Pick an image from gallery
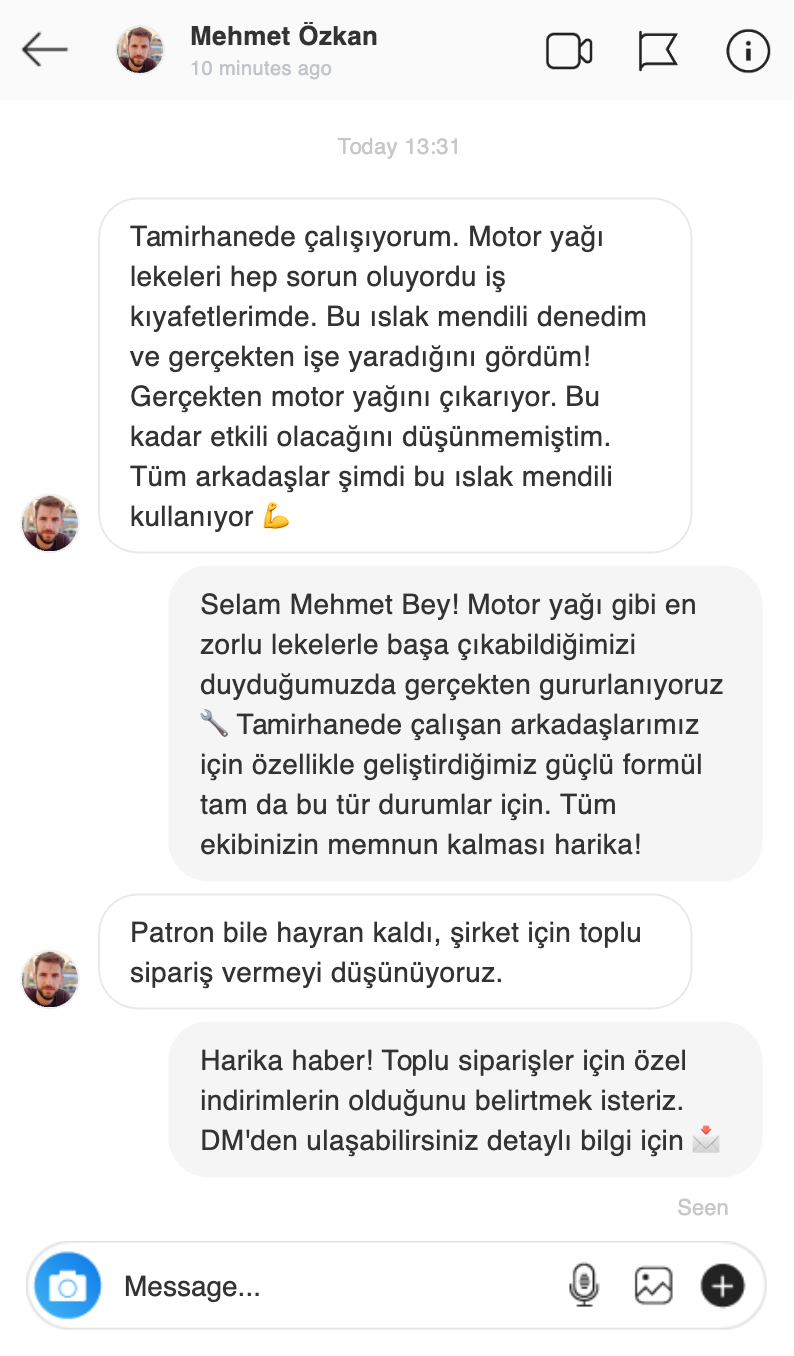794x1356 pixels. (653, 1286)
